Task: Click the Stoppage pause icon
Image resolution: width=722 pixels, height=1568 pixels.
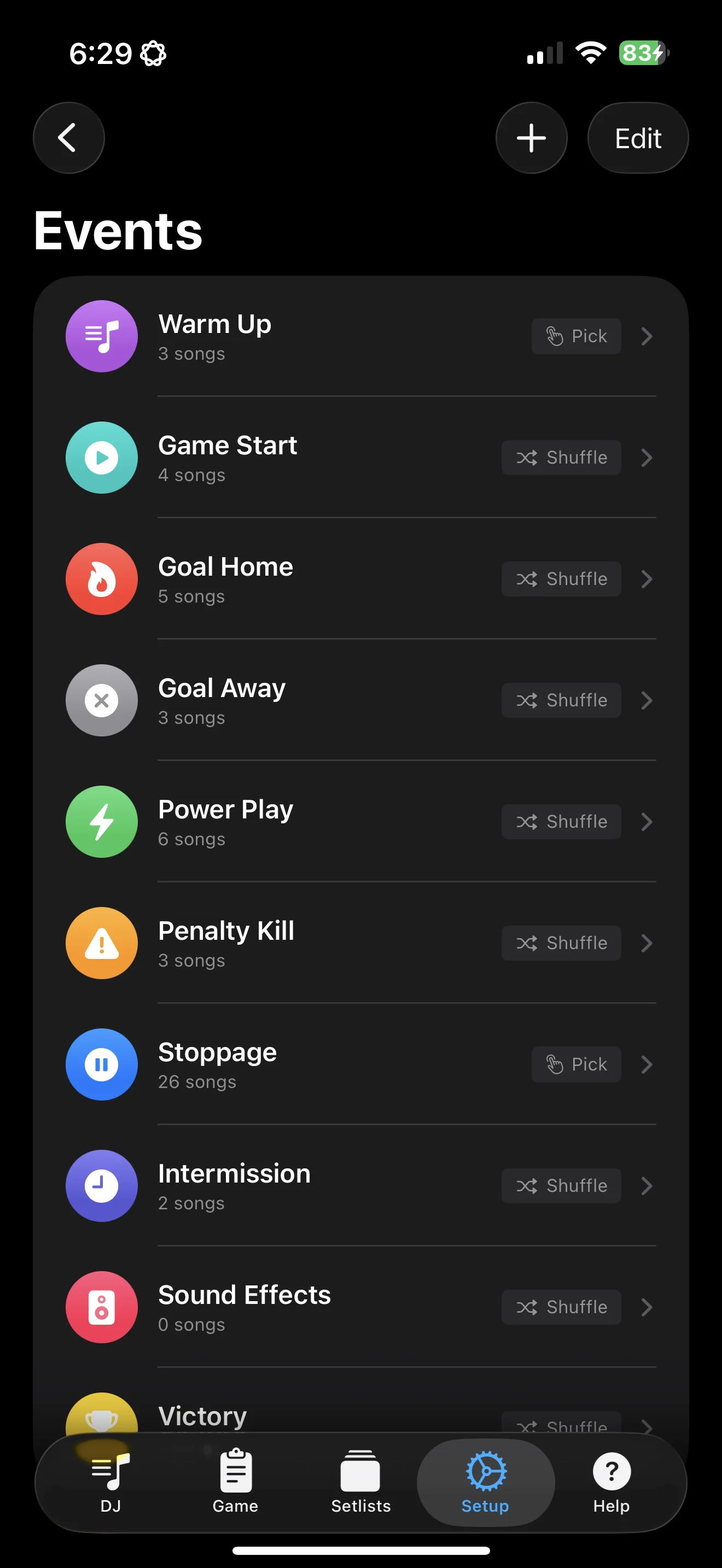Action: [101, 1064]
